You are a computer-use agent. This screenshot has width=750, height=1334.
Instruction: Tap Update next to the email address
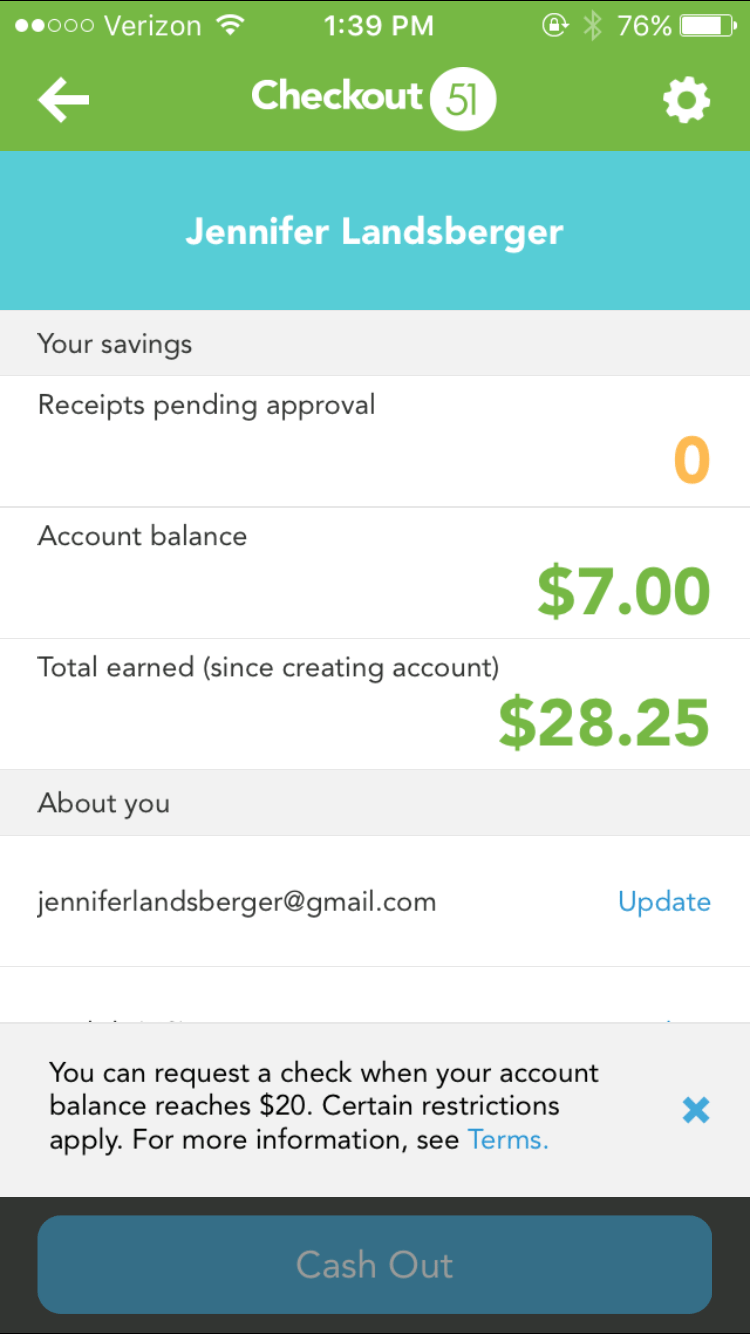[664, 902]
